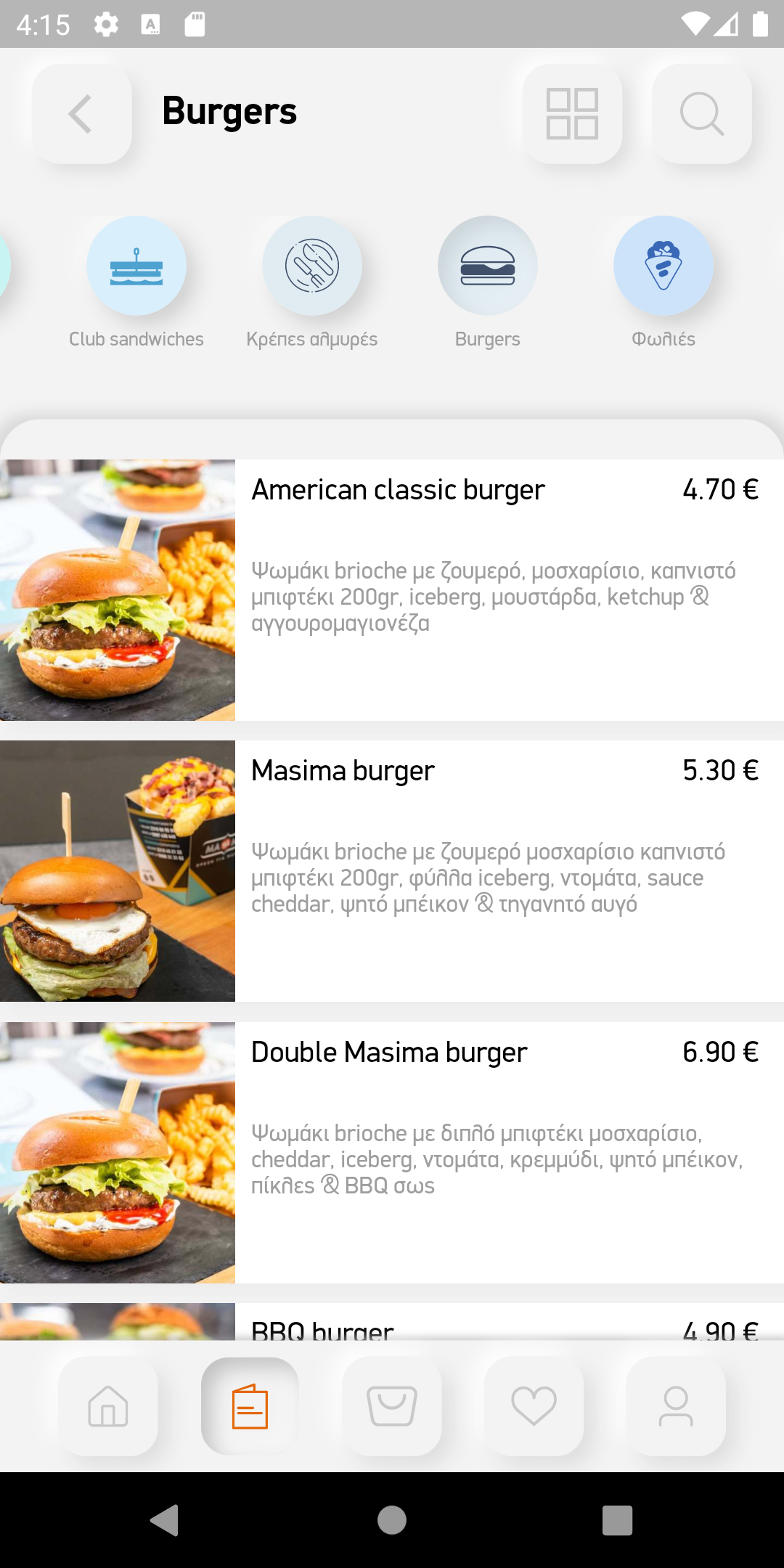Viewport: 784px width, 1568px height.
Task: Open the shopping basket tab
Action: click(x=392, y=1406)
